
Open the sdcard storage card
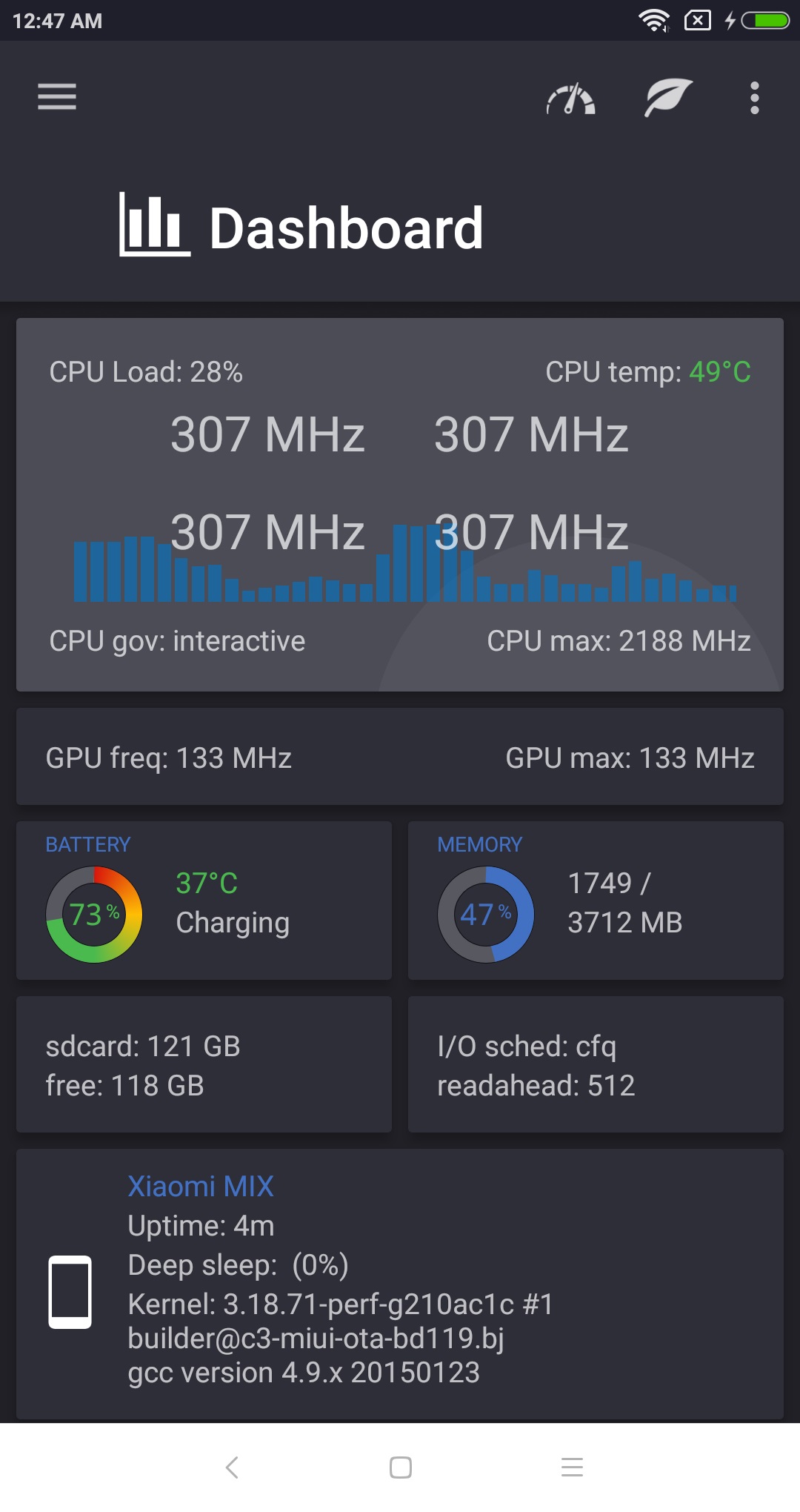tap(204, 1064)
